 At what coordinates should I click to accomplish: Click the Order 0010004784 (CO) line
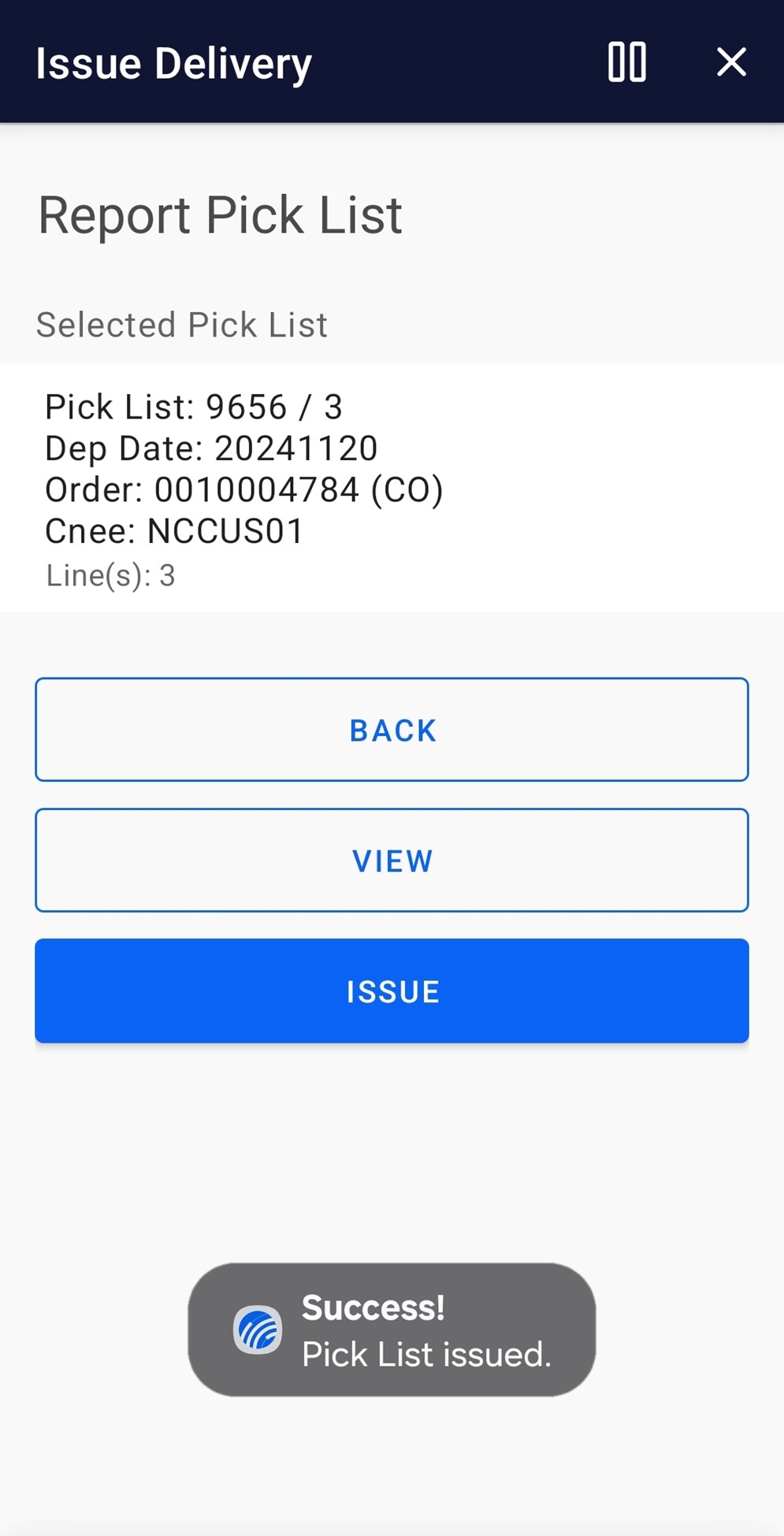point(245,489)
